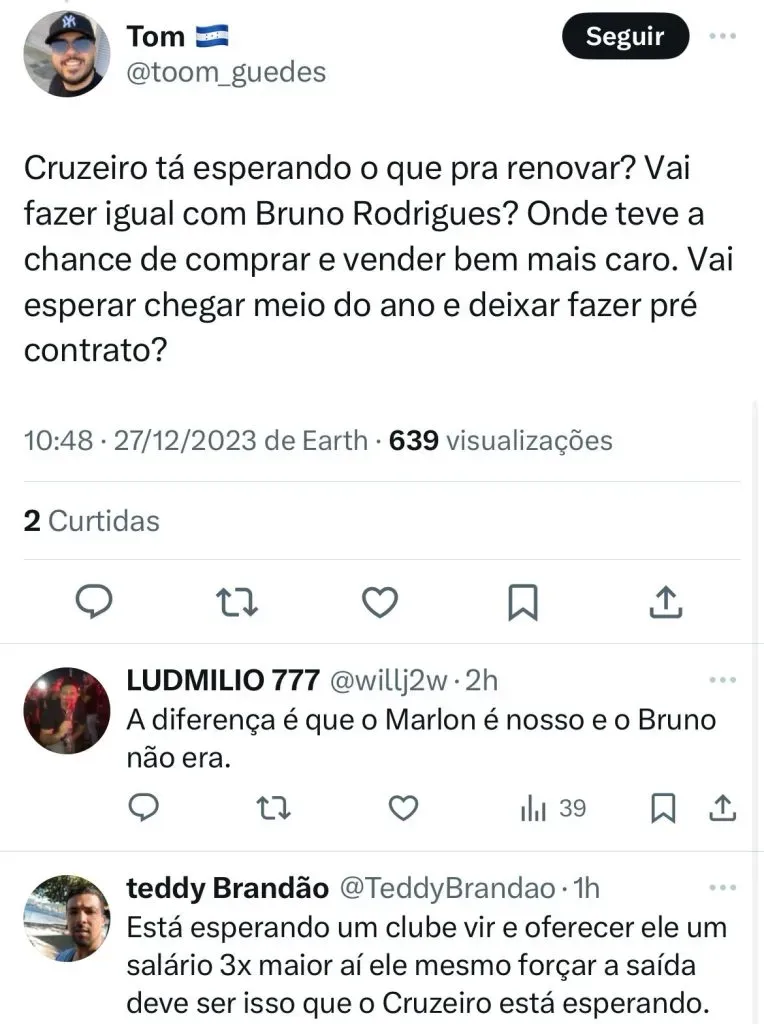Open LUDMILIO 777's profile avatar

pyautogui.click(x=66, y=710)
